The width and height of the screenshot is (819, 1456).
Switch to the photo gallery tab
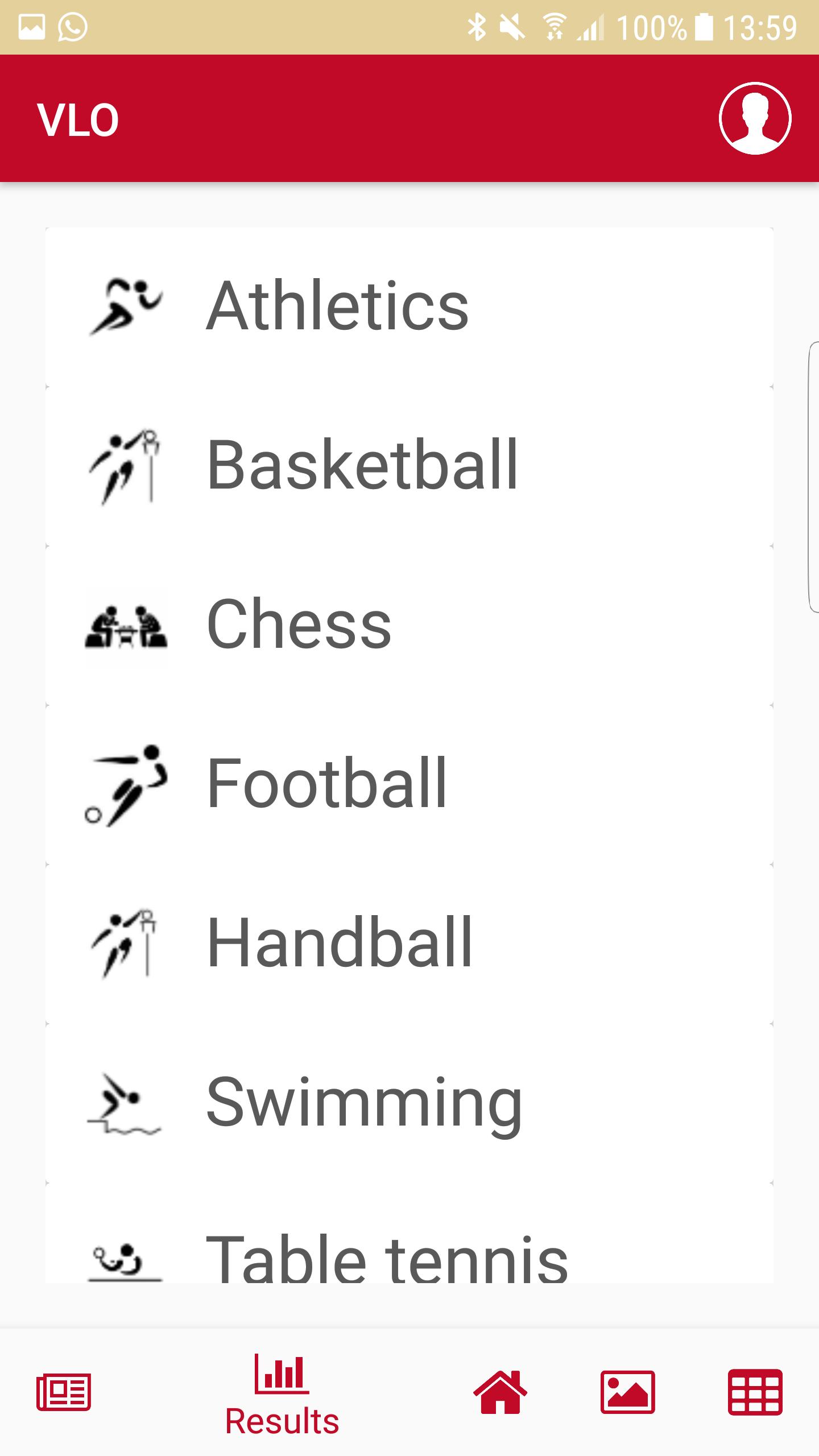click(x=627, y=1392)
